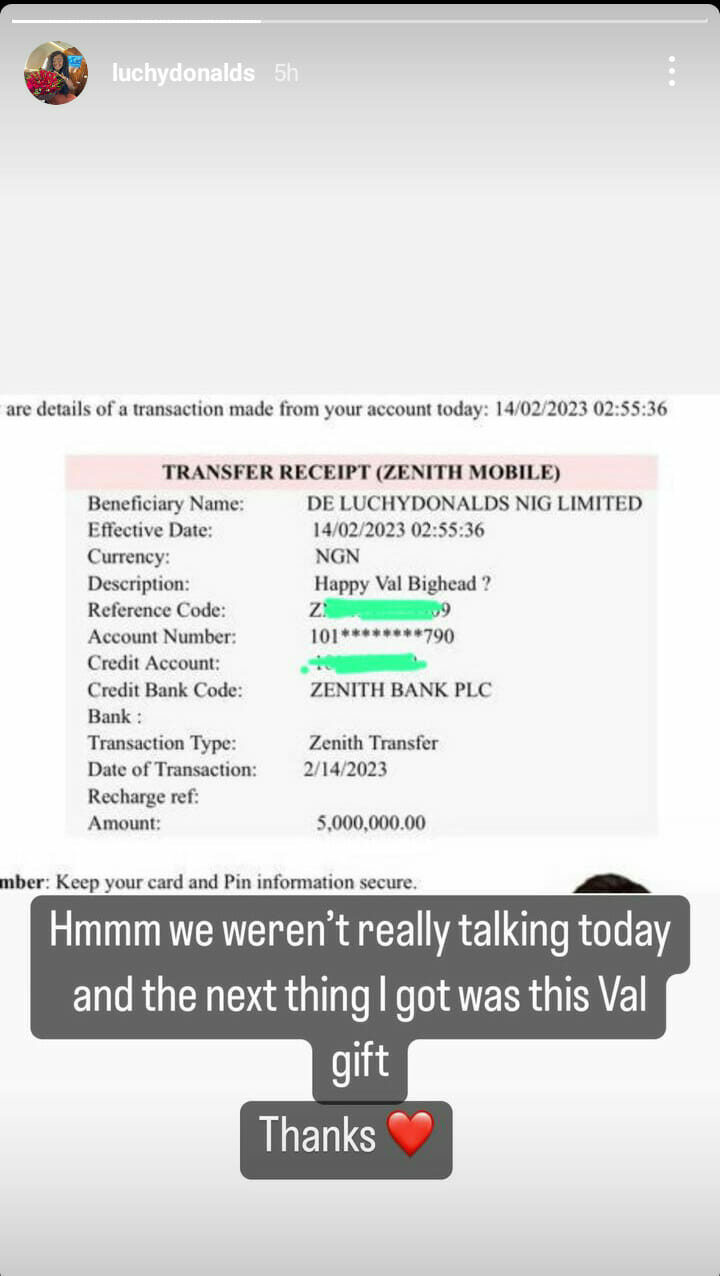The width and height of the screenshot is (720, 1276).
Task: Open the luchydonalds username link
Action: 183,73
